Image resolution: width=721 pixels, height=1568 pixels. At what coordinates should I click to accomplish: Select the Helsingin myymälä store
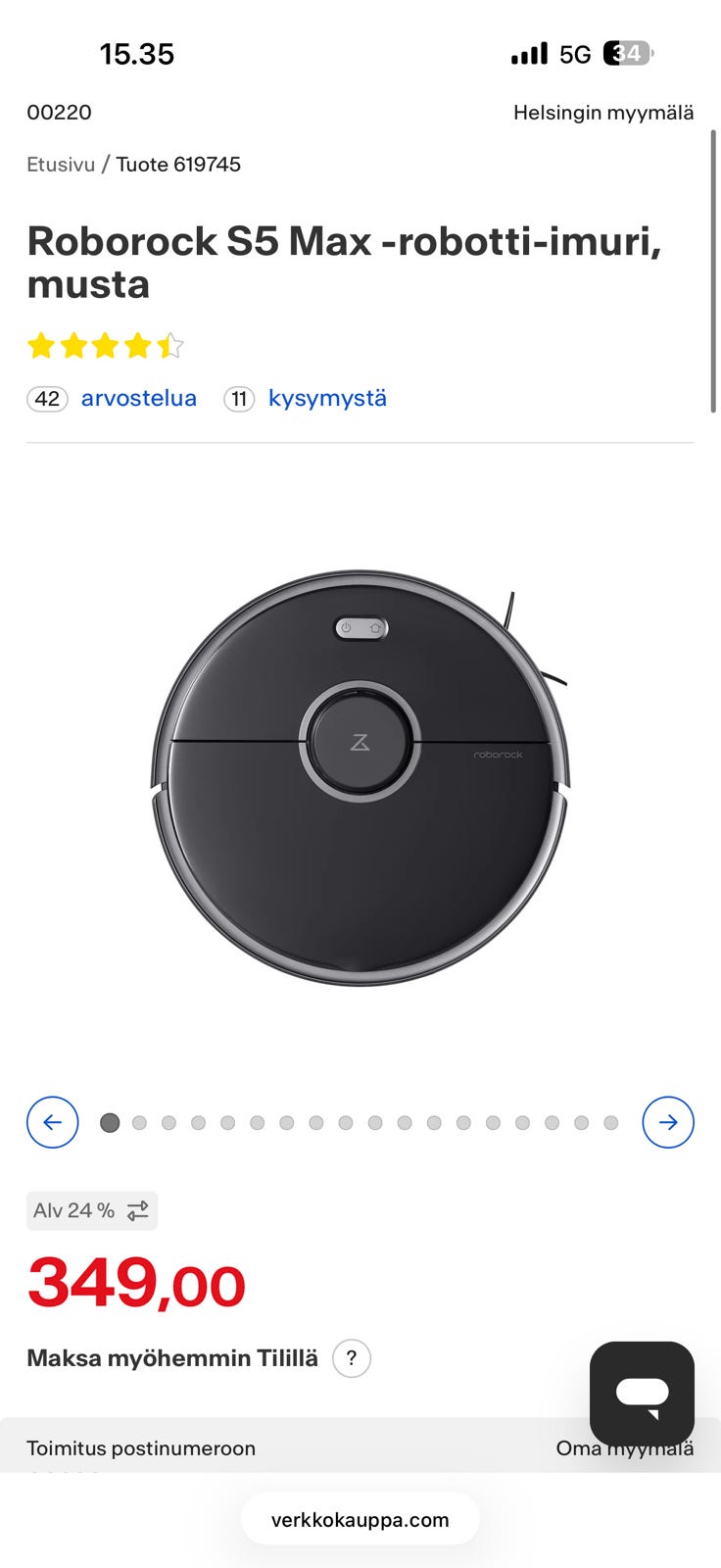point(603,113)
